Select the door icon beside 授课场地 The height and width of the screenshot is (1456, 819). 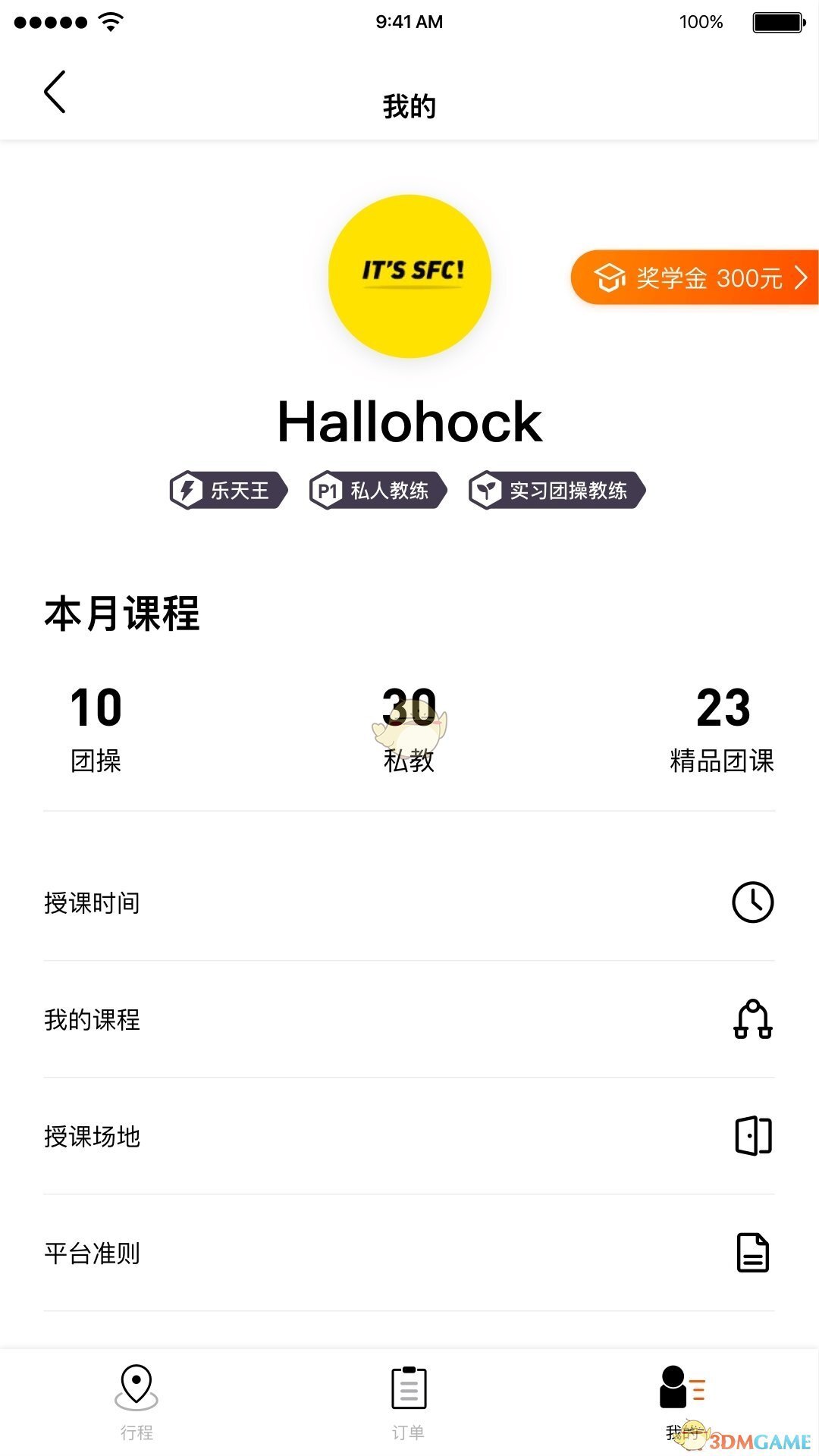tap(752, 1137)
